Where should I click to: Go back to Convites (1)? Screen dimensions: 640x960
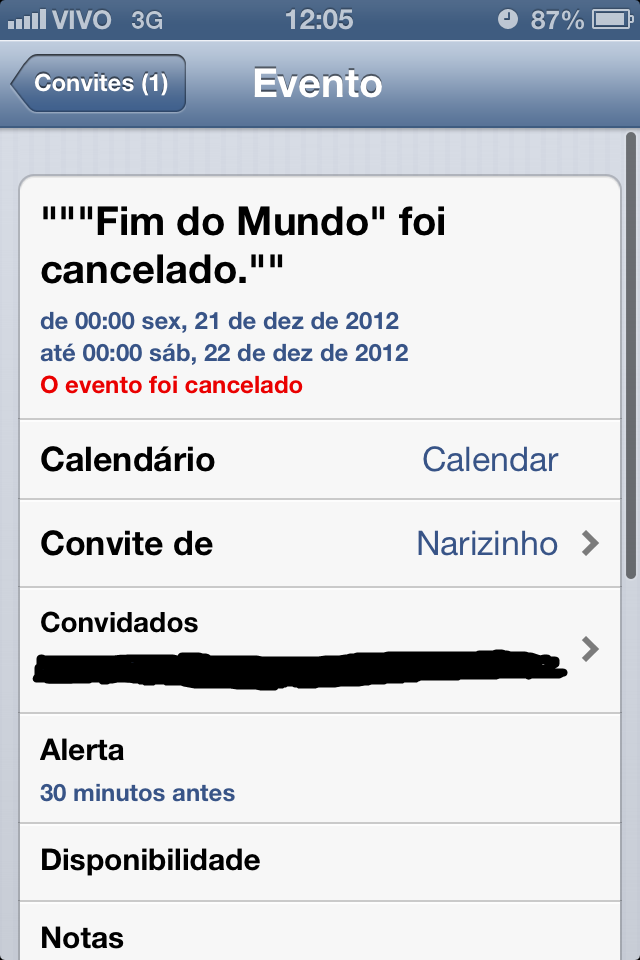point(98,83)
